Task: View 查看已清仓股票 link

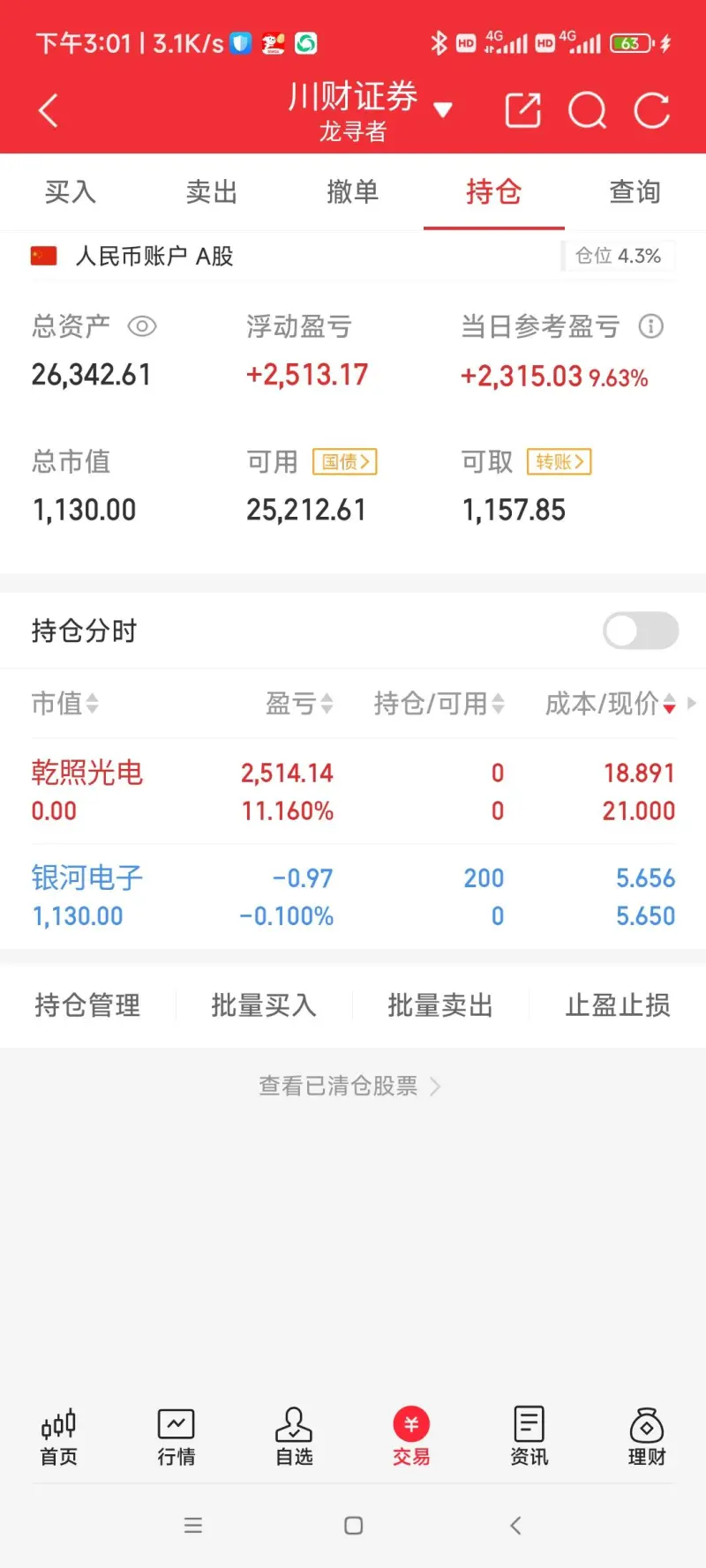Action: [x=349, y=1086]
